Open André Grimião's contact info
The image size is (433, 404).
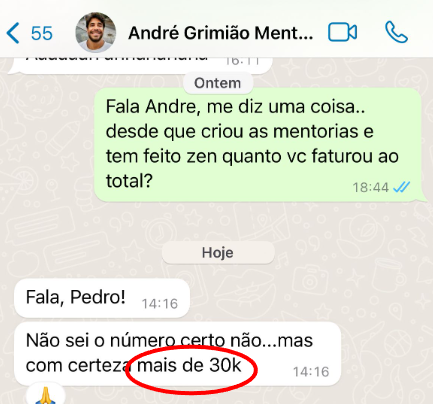coord(221,33)
